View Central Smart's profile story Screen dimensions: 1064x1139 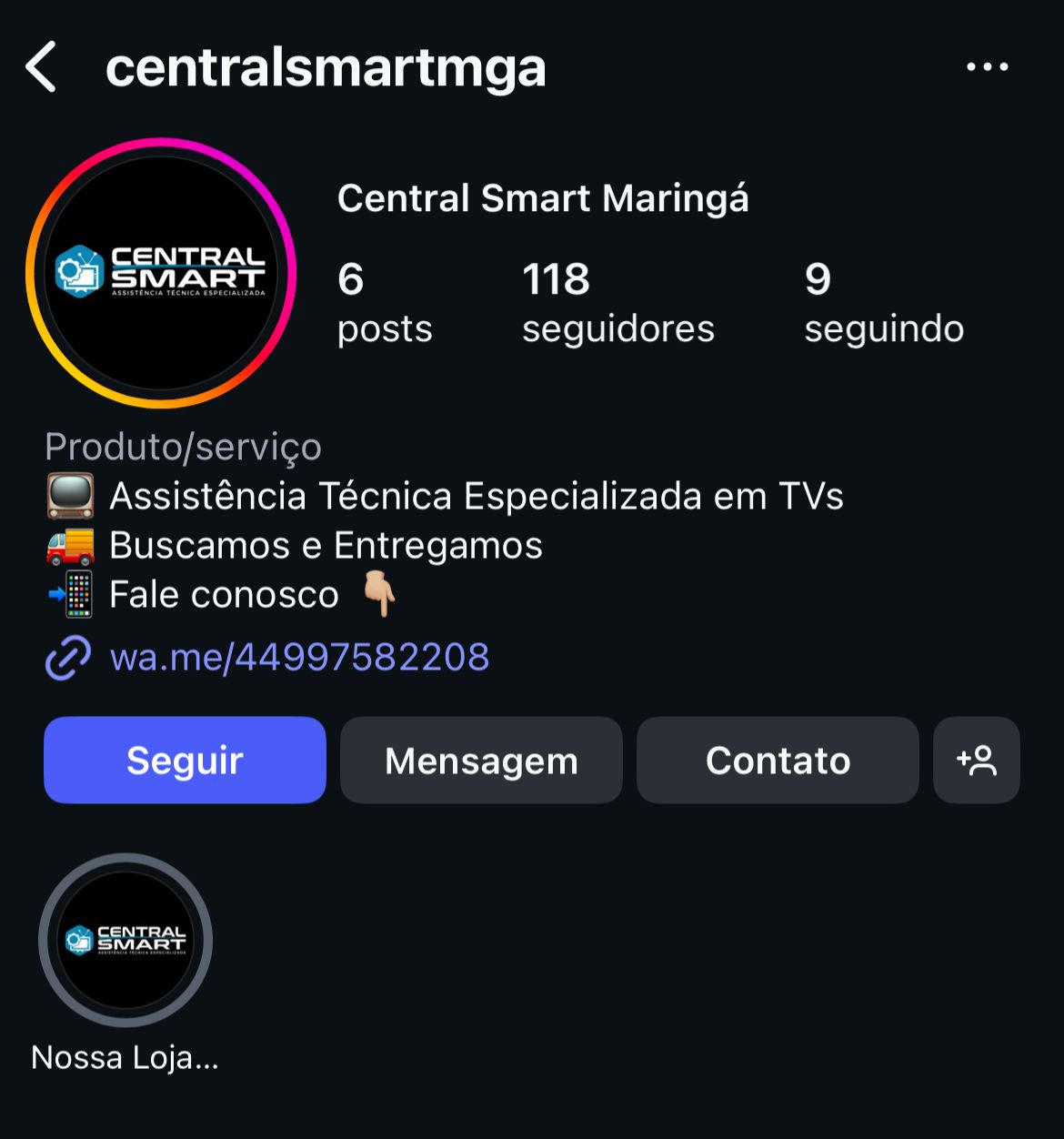point(161,272)
